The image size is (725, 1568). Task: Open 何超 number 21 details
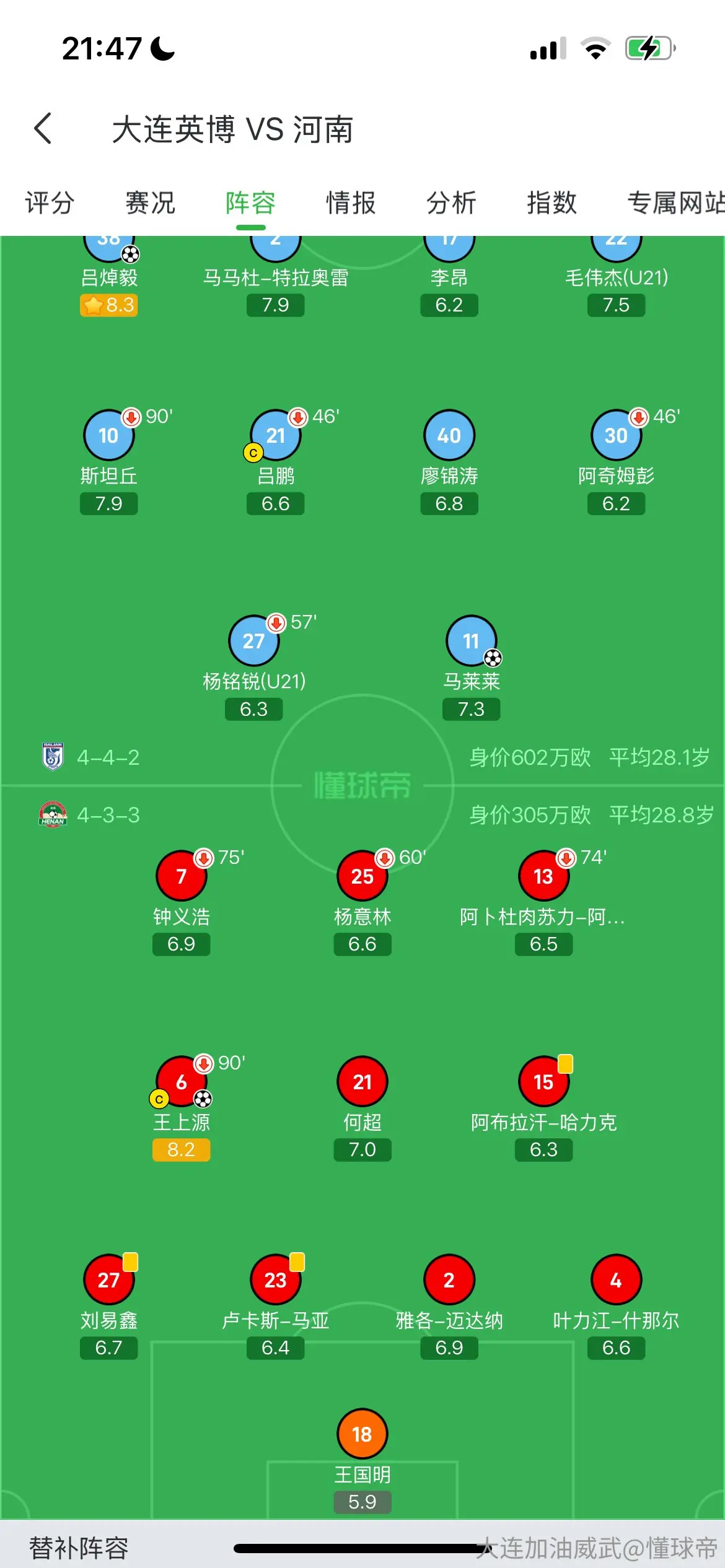click(362, 1108)
